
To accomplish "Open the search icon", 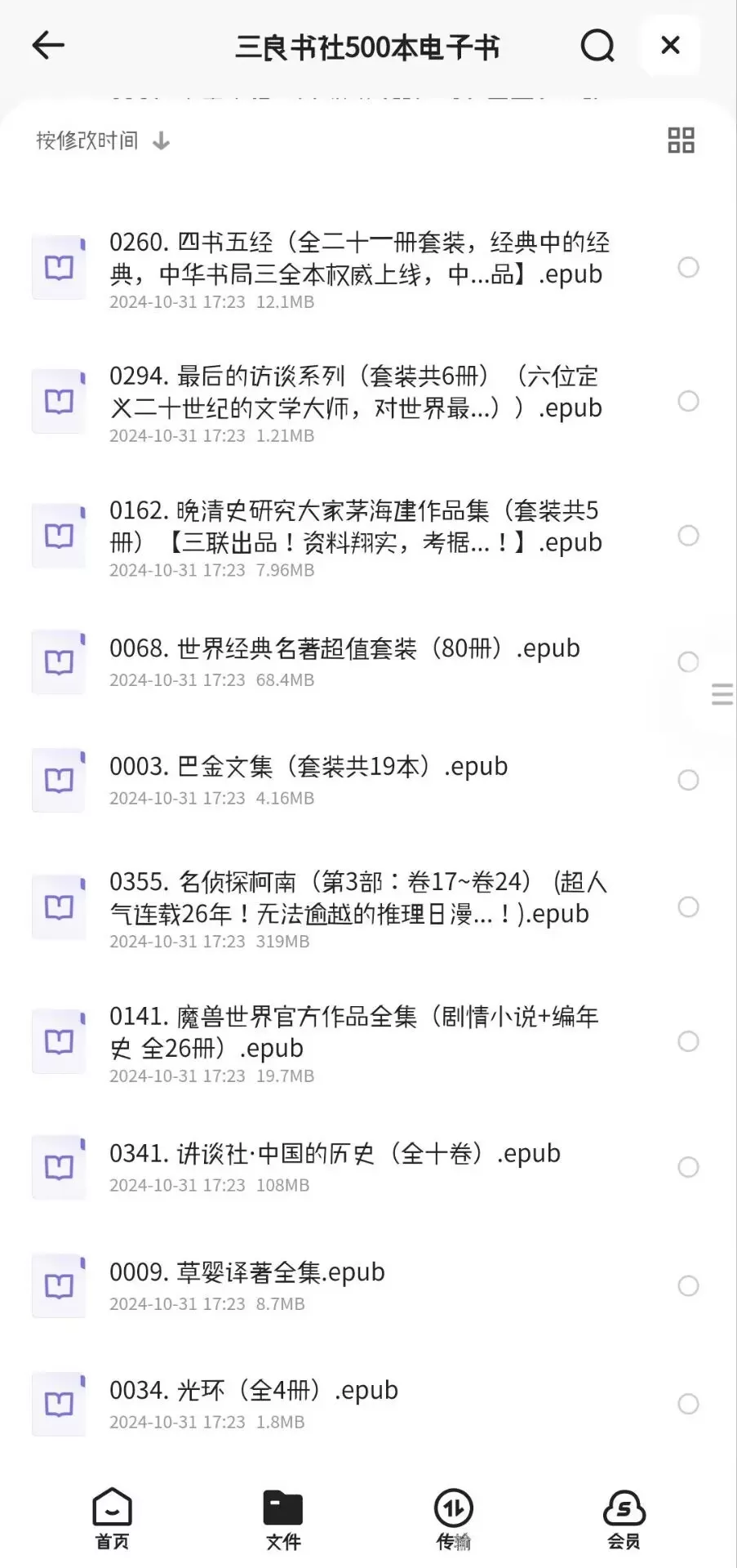I will point(598,46).
